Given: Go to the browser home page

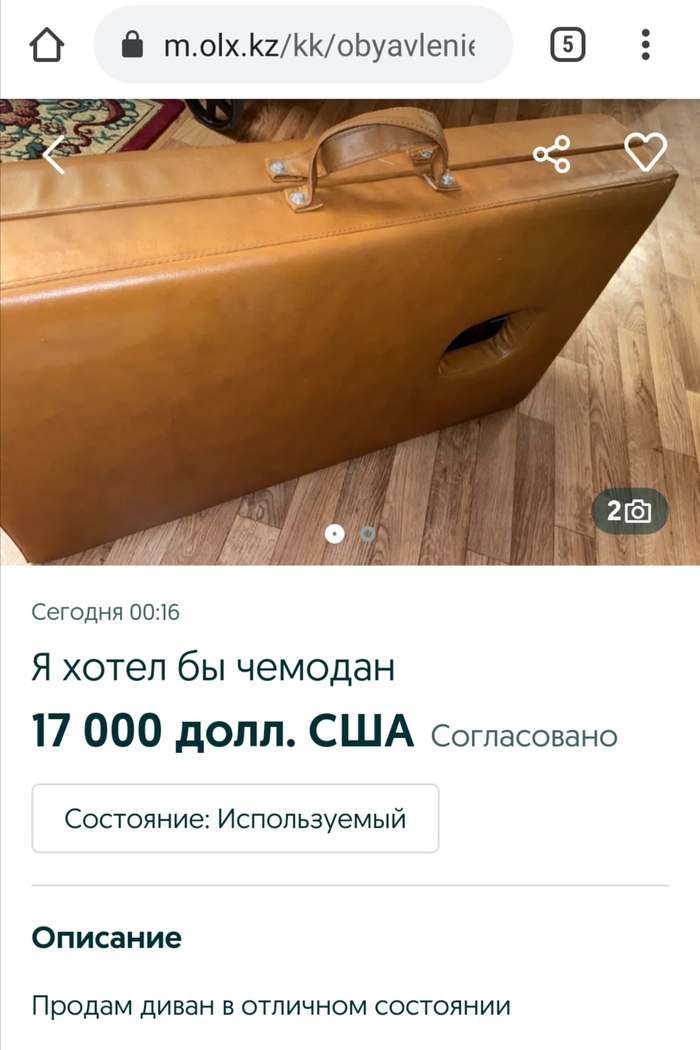Looking at the screenshot, I should (x=47, y=45).
